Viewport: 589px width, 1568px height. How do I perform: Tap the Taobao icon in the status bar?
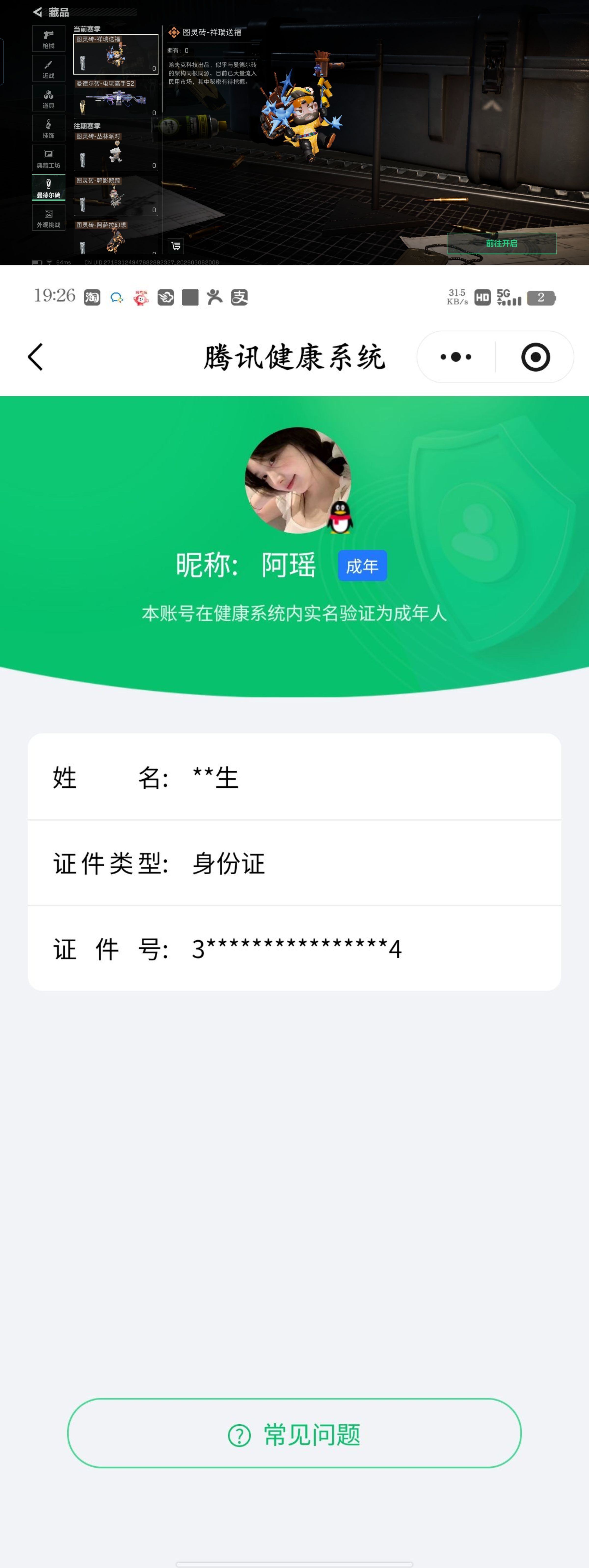click(x=91, y=297)
